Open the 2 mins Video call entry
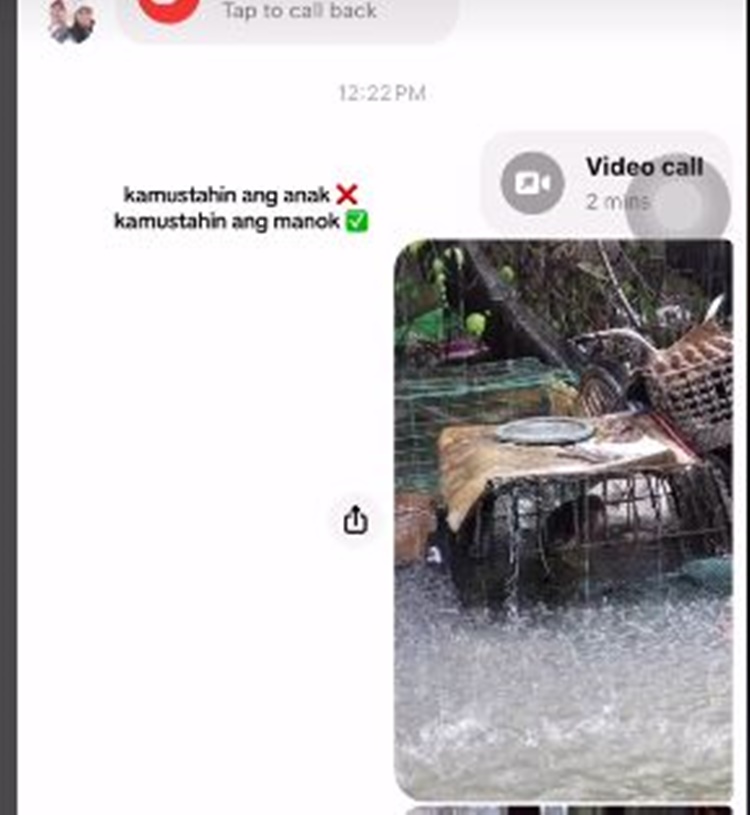Screen dimensions: 750x815 606,183
